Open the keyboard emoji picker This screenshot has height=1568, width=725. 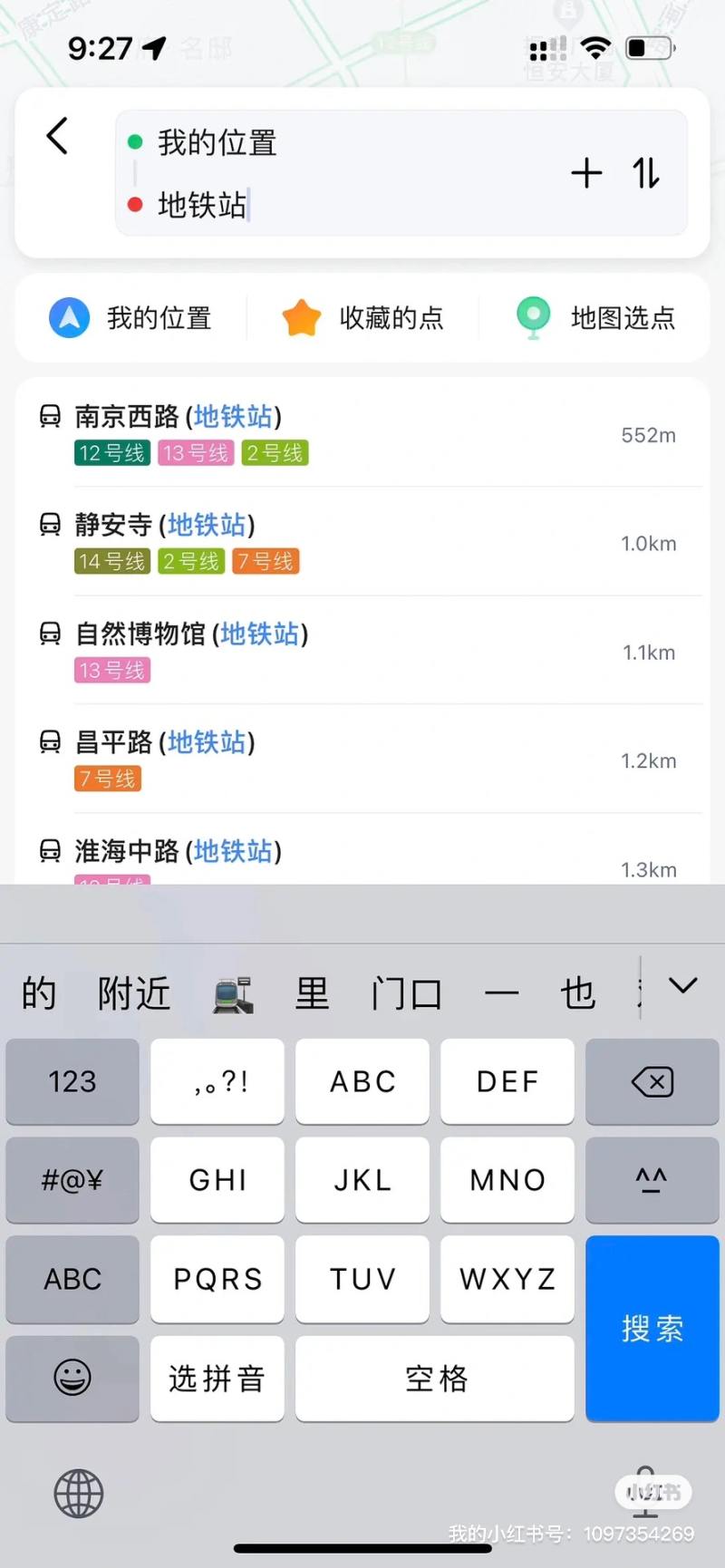click(x=72, y=1379)
